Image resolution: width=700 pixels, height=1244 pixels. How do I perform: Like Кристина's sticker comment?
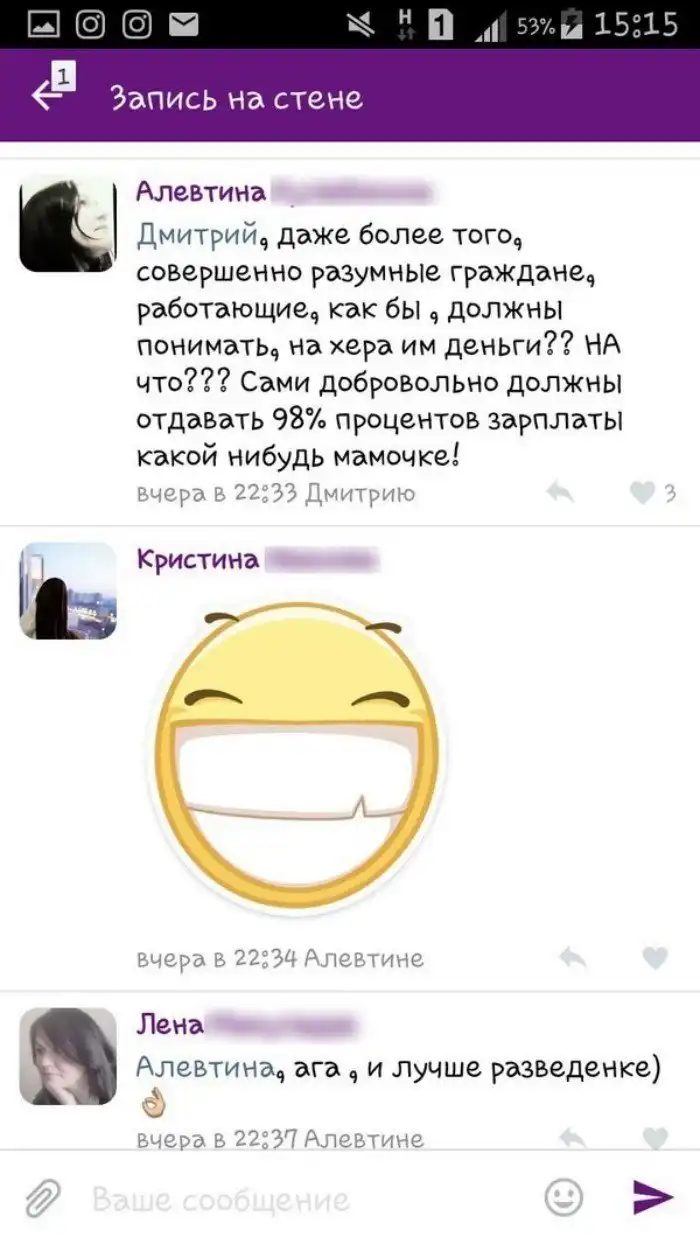pyautogui.click(x=654, y=958)
